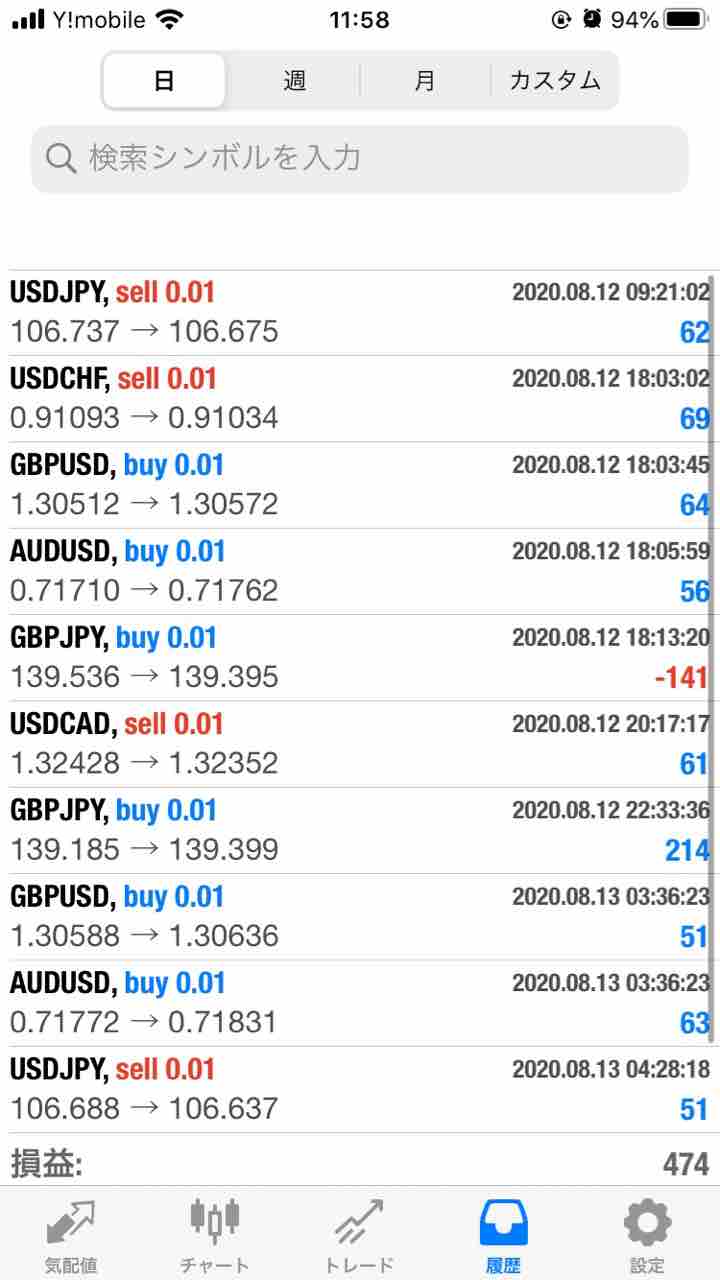Screen dimensions: 720x1280
Task: Open the 気配値 tab
Action: click(71, 1235)
